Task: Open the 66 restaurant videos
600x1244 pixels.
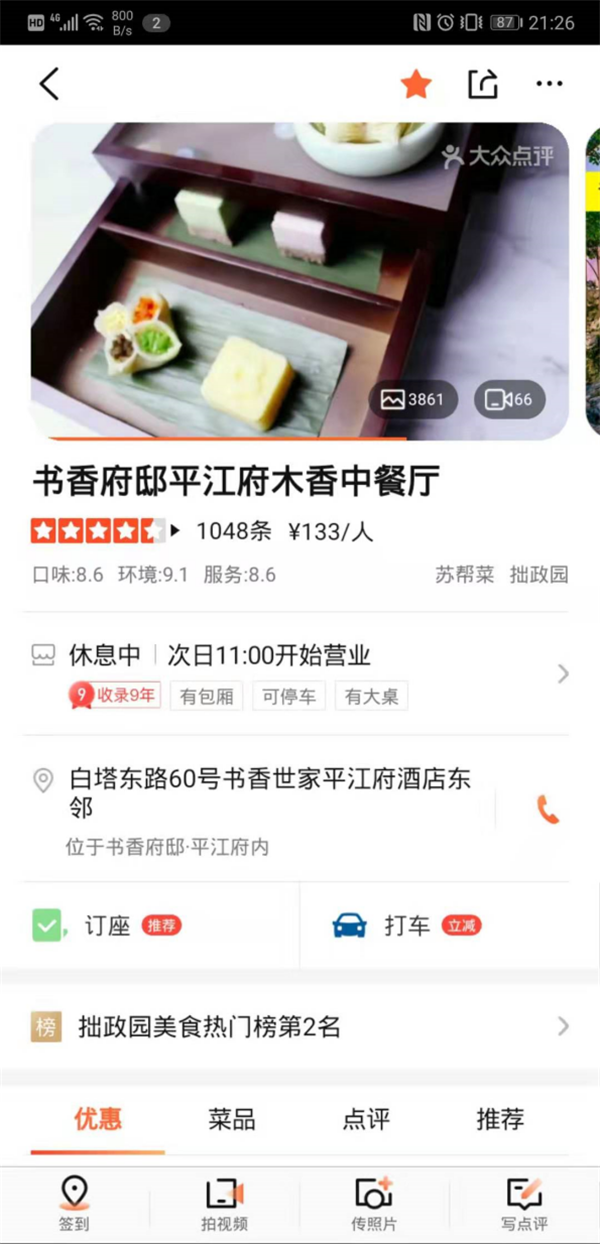Action: click(509, 399)
